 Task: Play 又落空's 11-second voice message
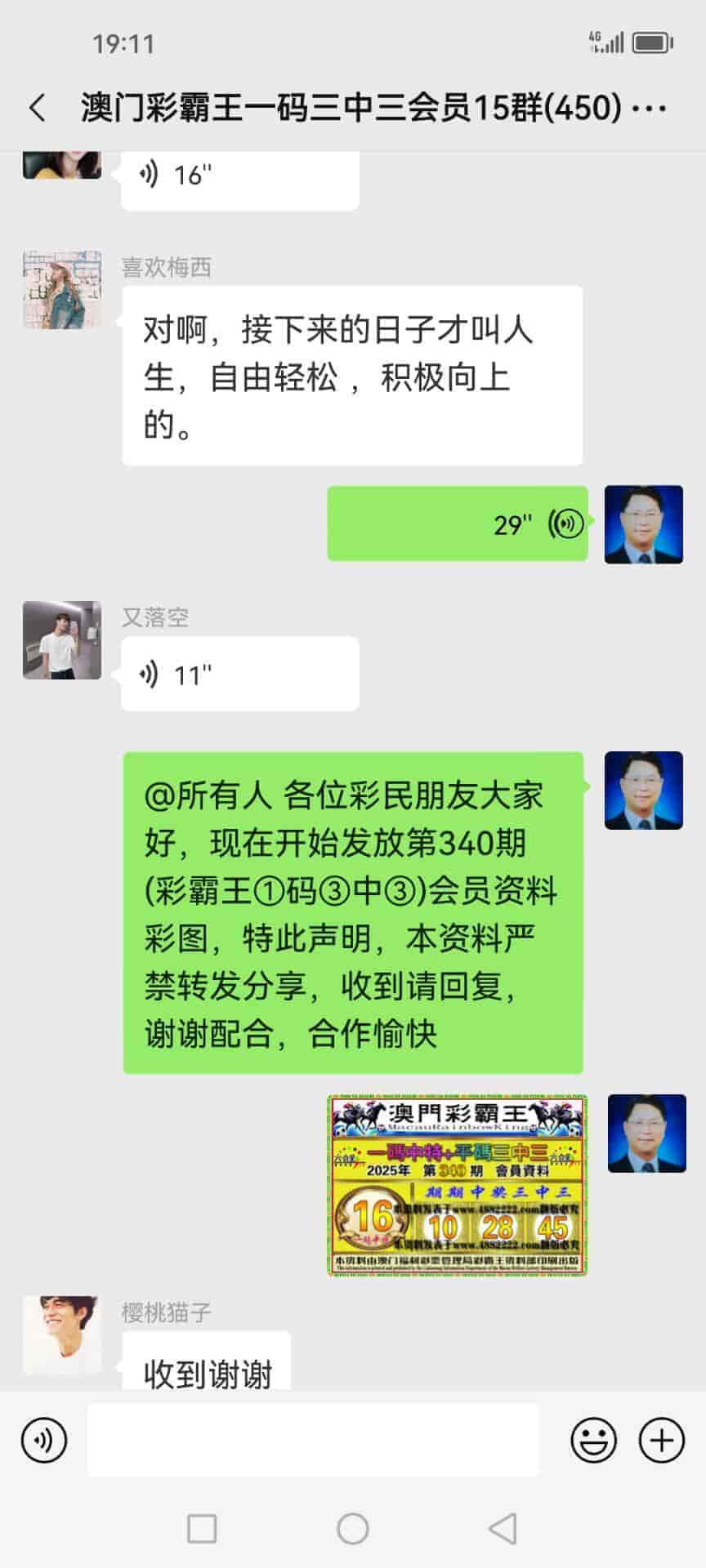pos(239,675)
